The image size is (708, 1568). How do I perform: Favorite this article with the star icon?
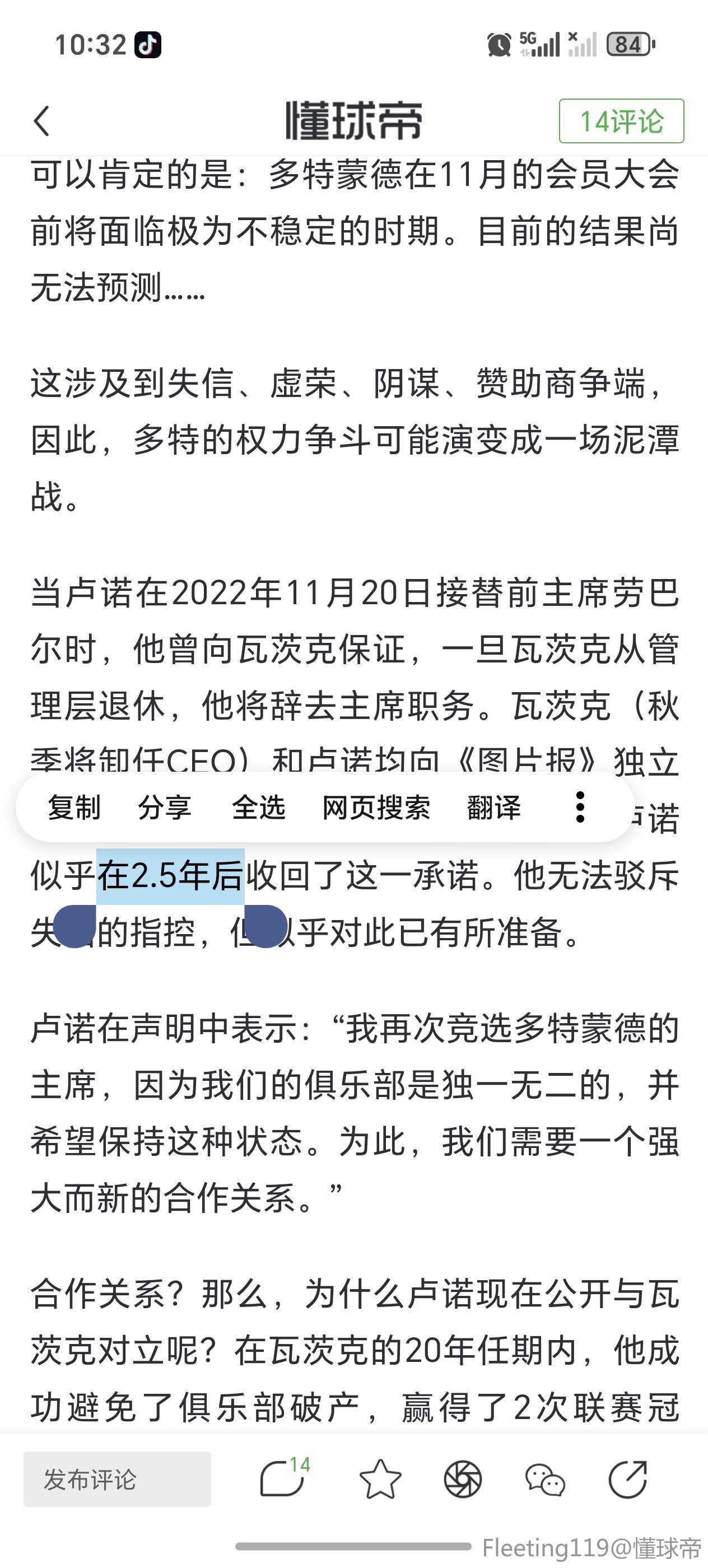tap(380, 1479)
